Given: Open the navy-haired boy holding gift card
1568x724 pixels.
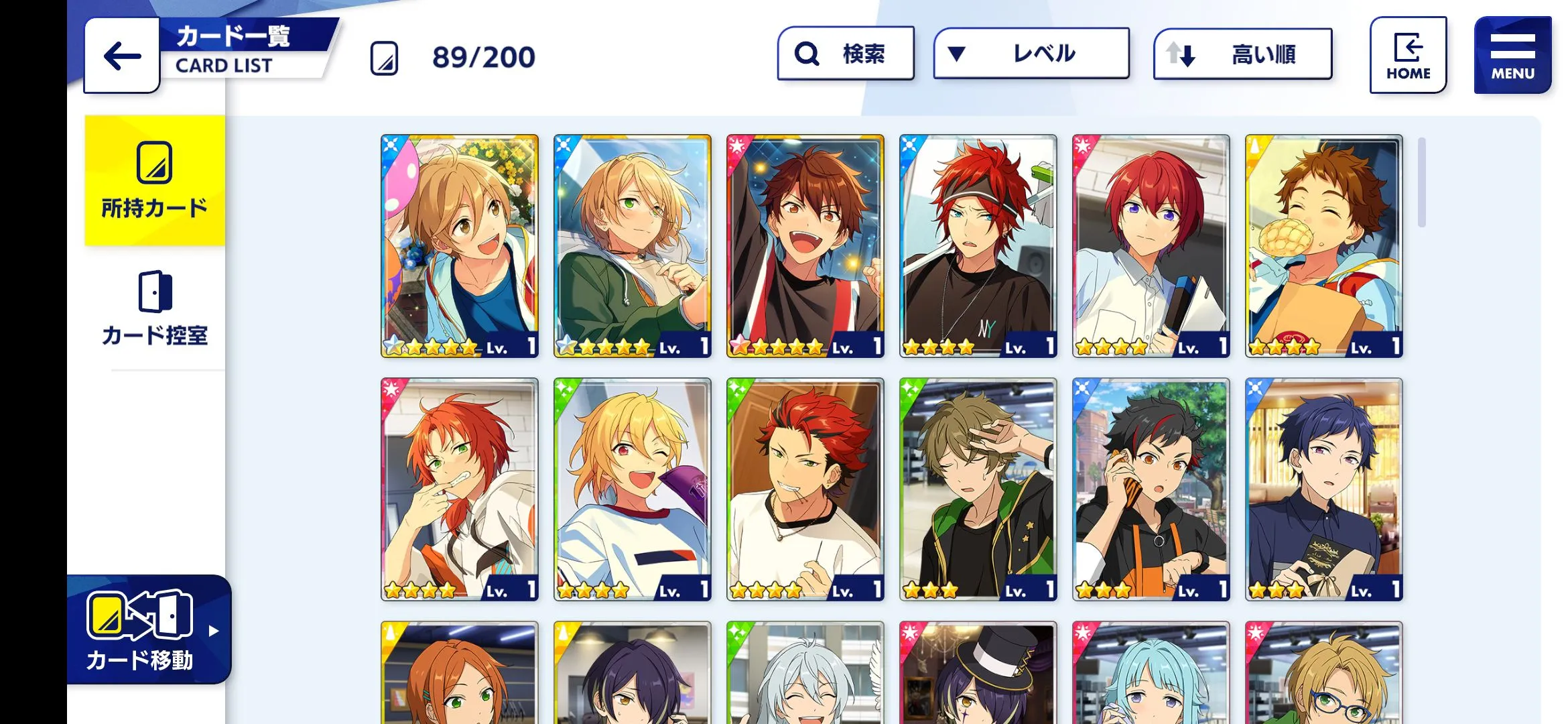Looking at the screenshot, I should pyautogui.click(x=1323, y=489).
